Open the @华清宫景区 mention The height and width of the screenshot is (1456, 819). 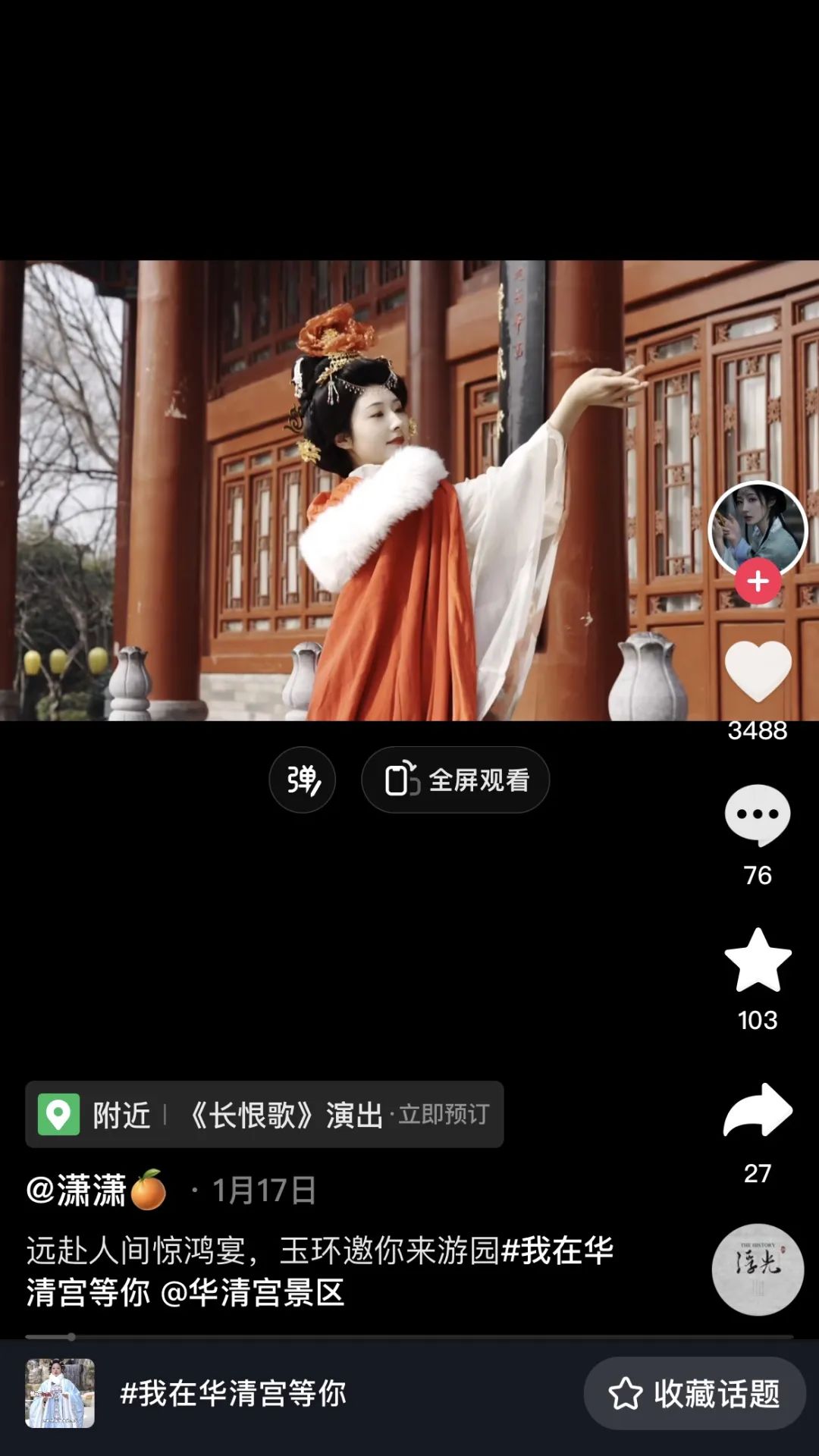point(253,1292)
